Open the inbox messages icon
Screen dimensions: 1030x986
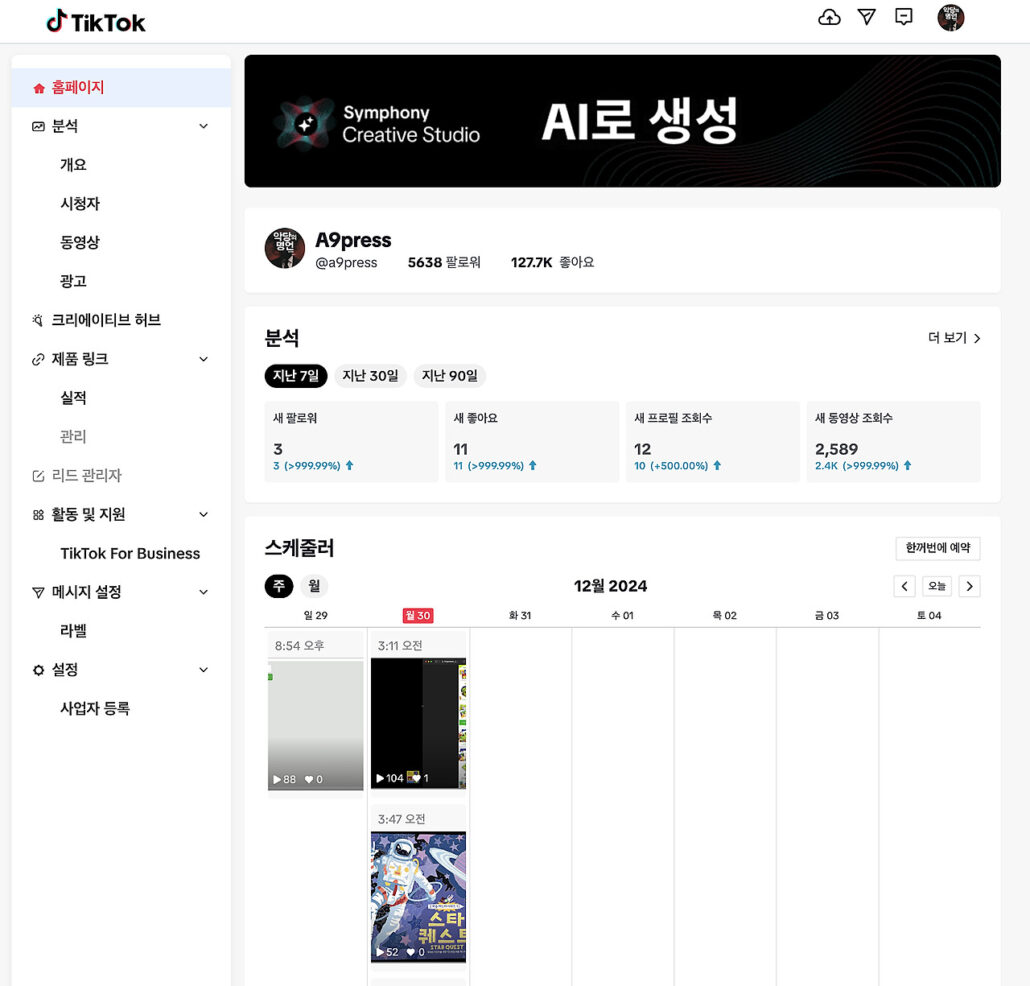point(867,18)
